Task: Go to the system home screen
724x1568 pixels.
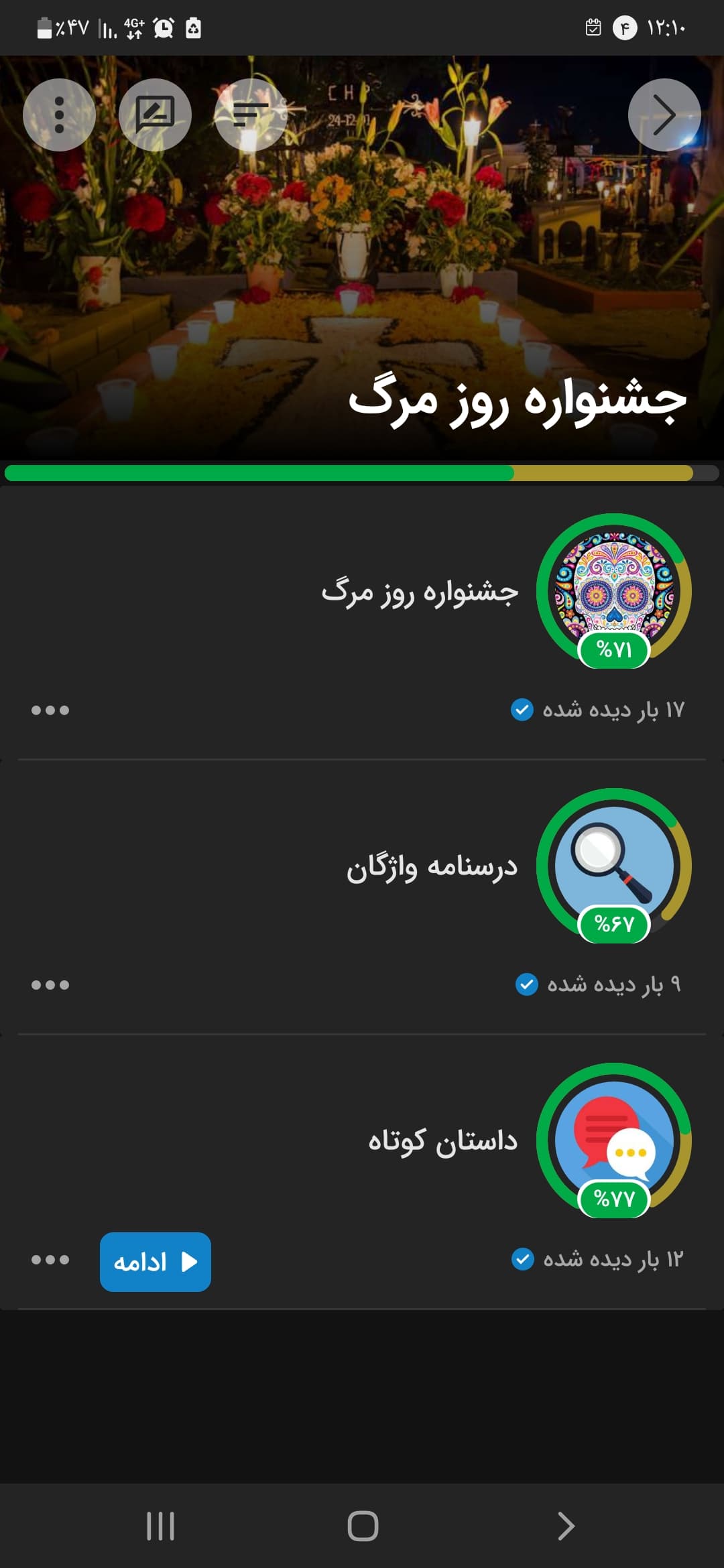Action: pyautogui.click(x=363, y=1526)
